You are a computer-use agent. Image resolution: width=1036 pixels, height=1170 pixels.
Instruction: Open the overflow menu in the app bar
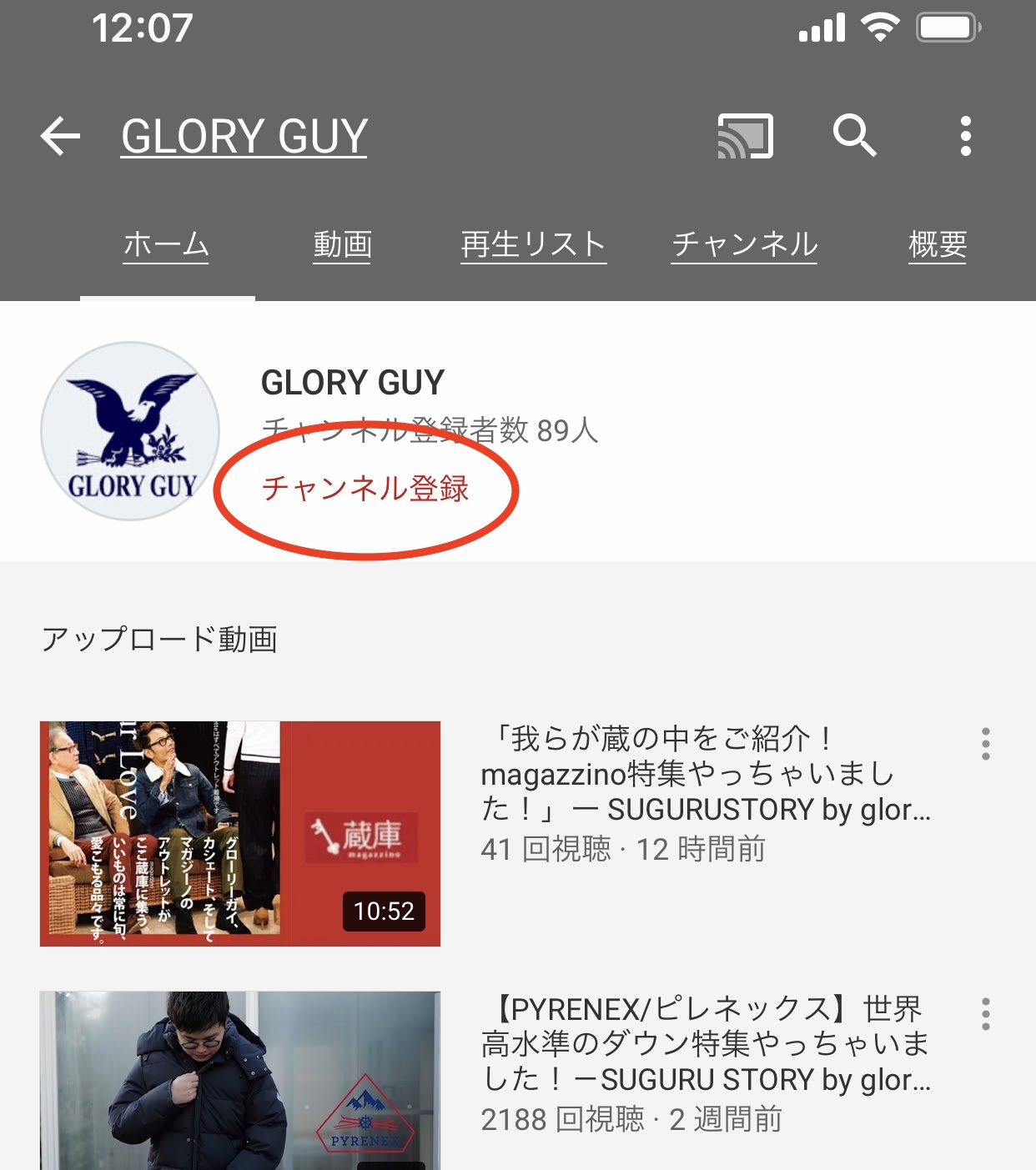tap(965, 136)
